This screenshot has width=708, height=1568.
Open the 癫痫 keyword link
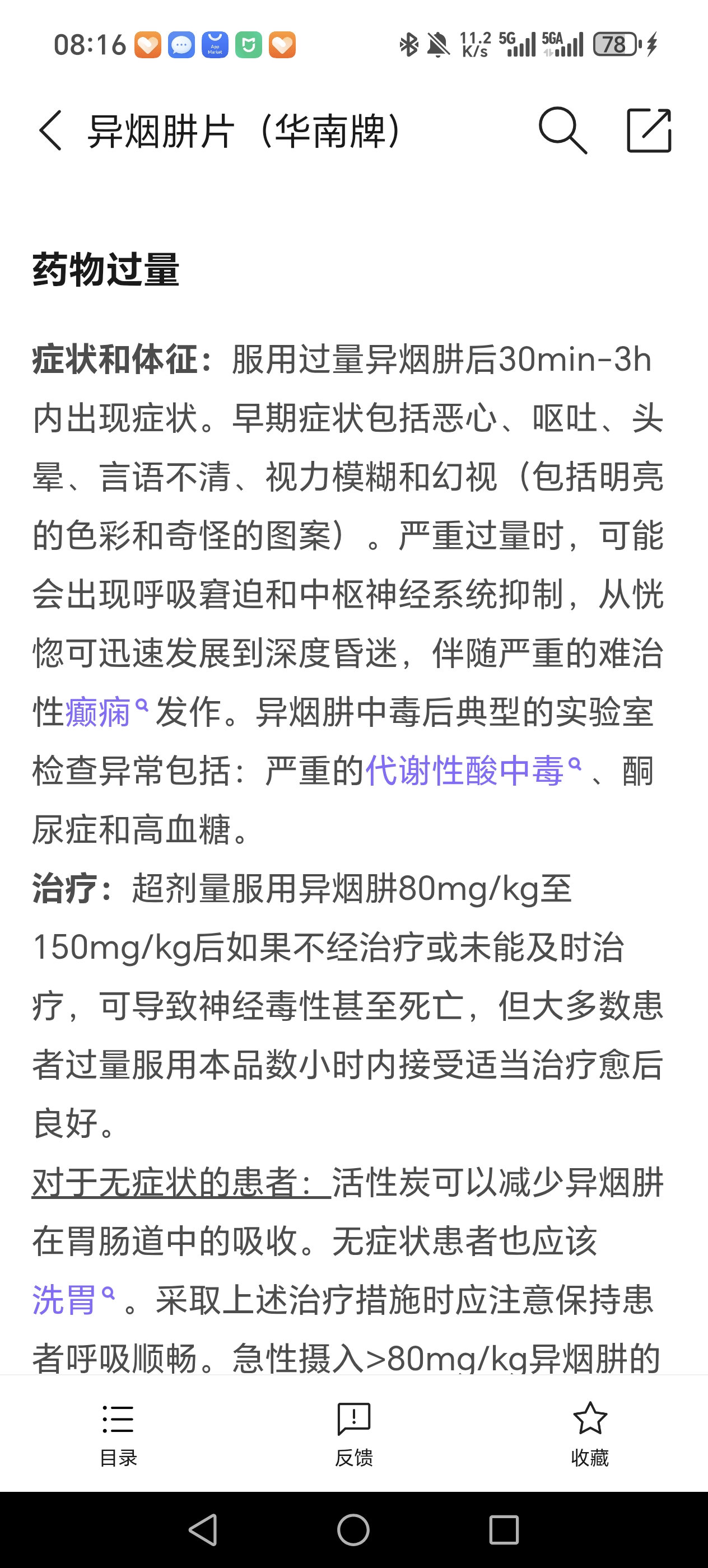[97, 712]
